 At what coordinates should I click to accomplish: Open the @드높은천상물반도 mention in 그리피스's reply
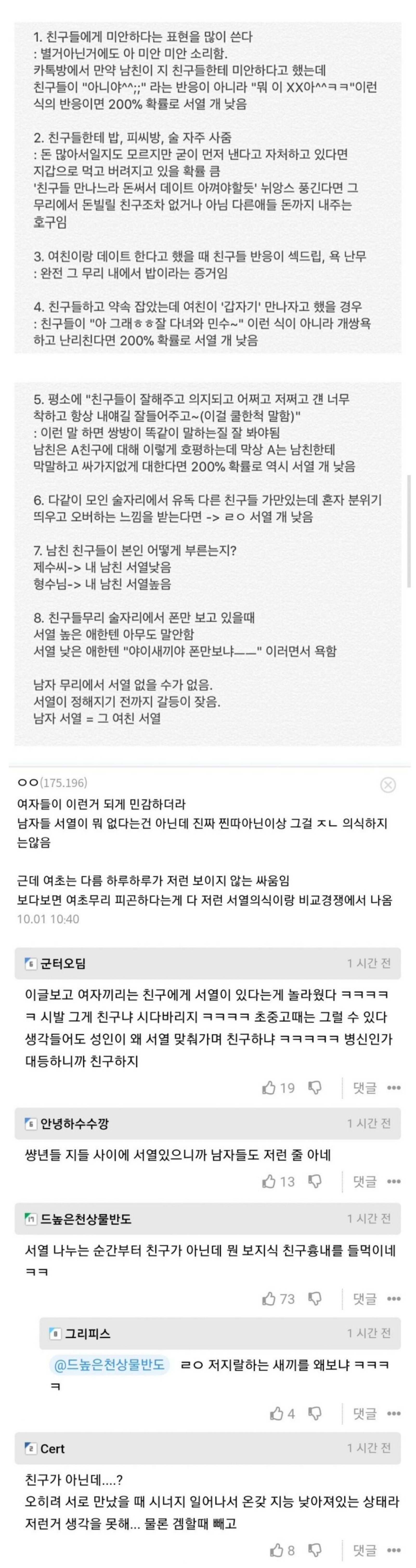[x=110, y=1365]
